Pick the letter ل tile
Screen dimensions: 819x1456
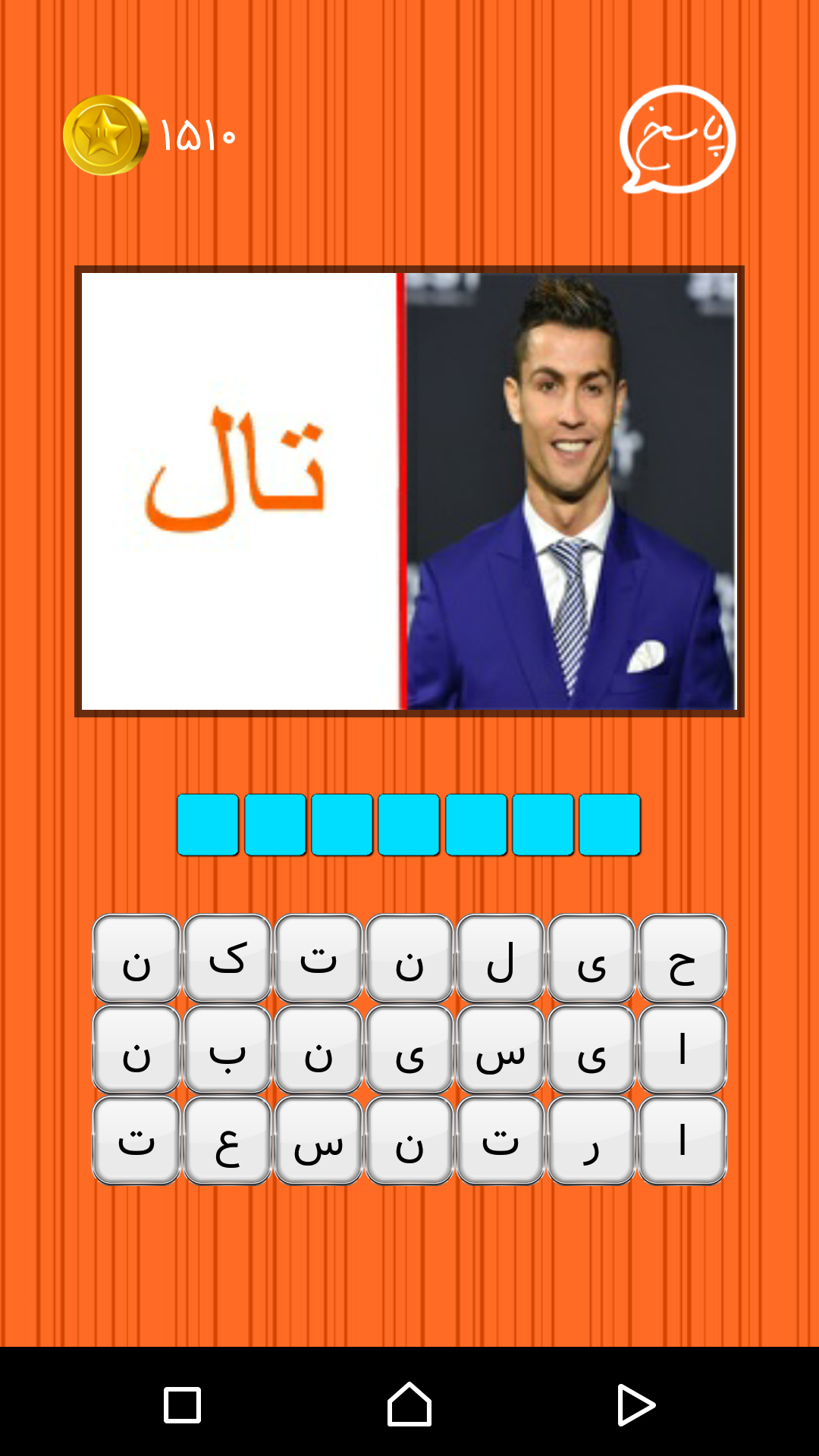[x=500, y=959]
